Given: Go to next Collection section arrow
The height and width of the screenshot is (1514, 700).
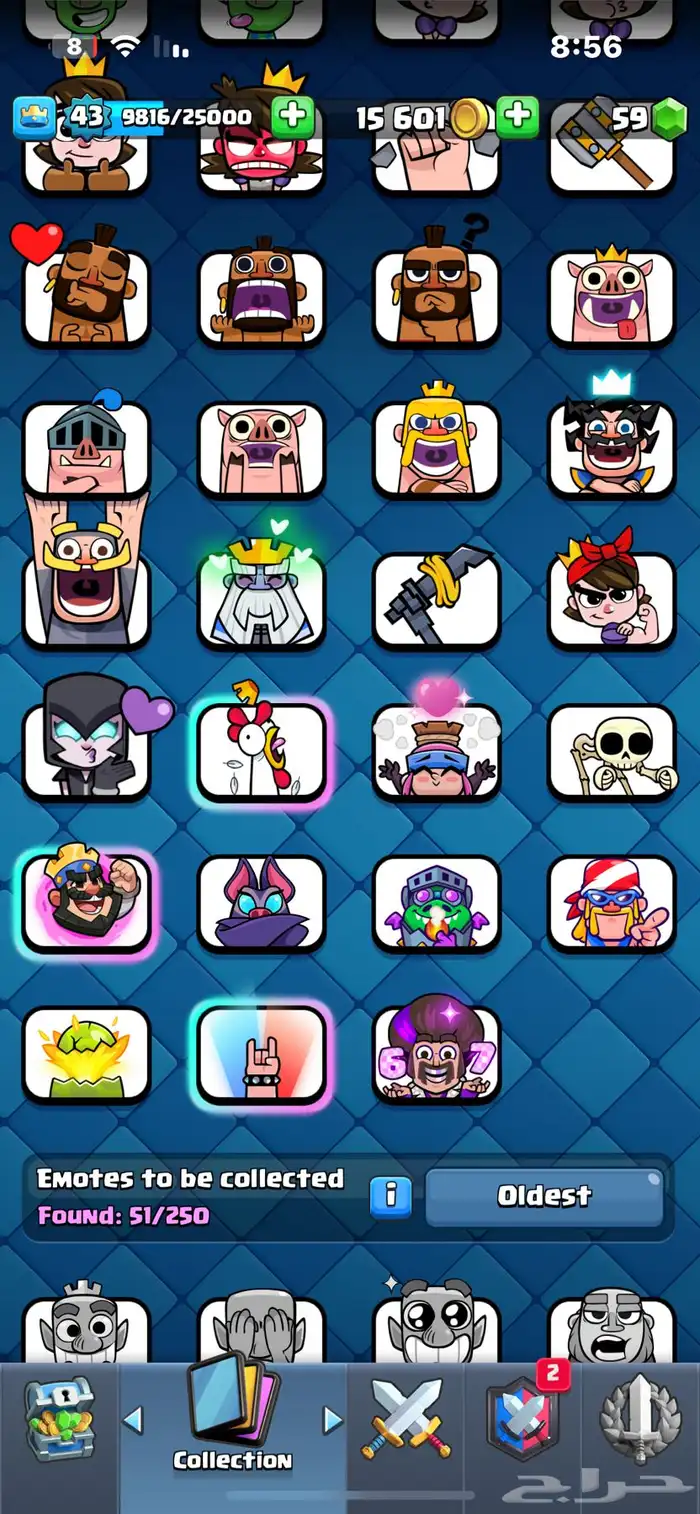Looking at the screenshot, I should pyautogui.click(x=333, y=1418).
